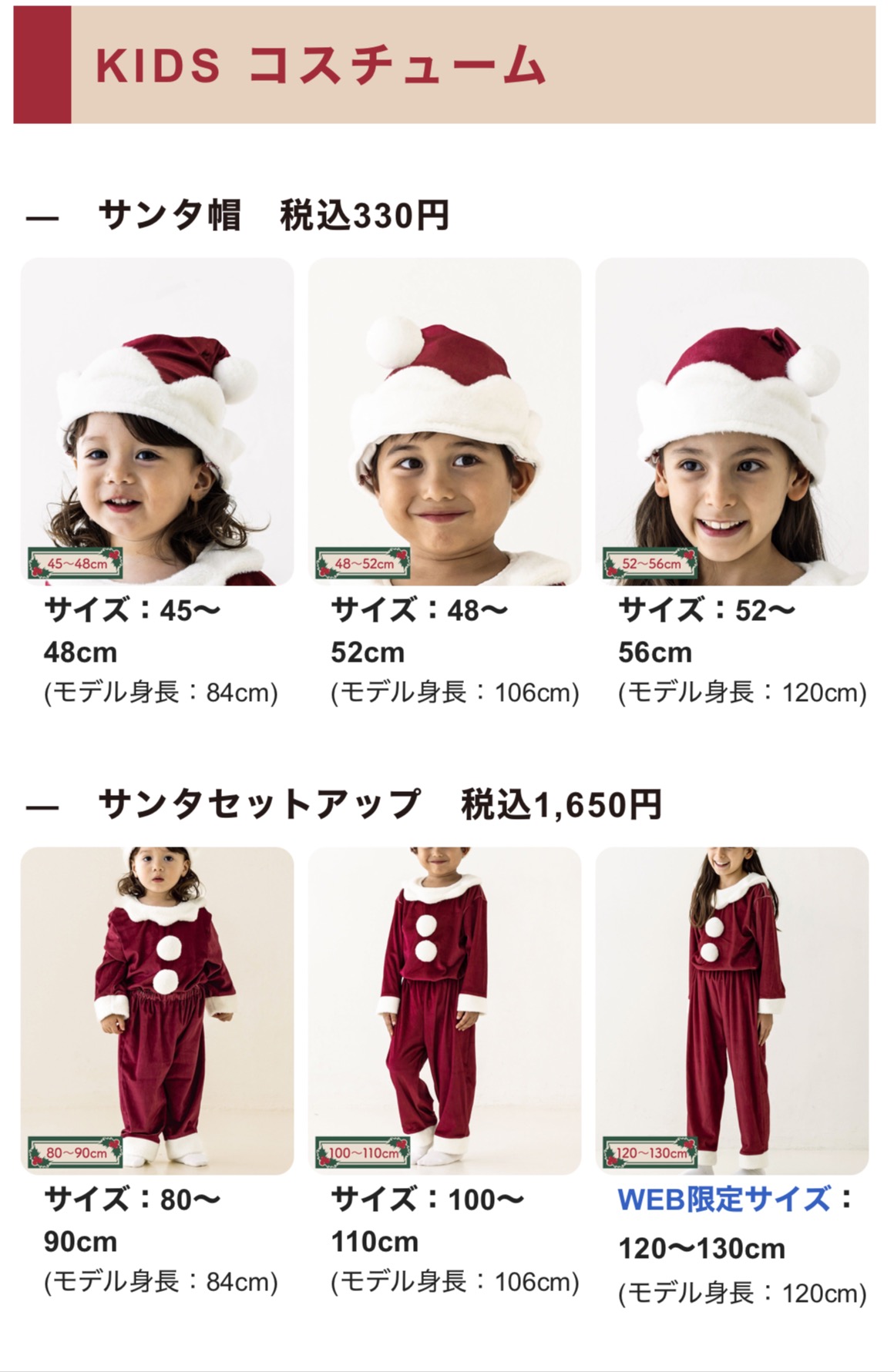The width and height of the screenshot is (894, 1372).
Task: Open the Santa setup sized 80～90cm
Action: (157, 1010)
